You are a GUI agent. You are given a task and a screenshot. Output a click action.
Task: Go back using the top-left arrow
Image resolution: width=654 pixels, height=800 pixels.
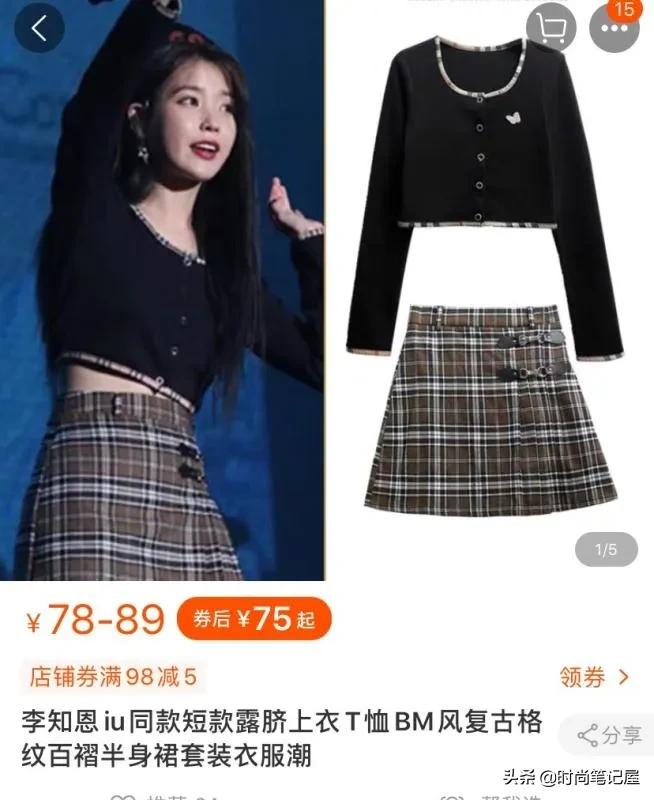point(38,28)
